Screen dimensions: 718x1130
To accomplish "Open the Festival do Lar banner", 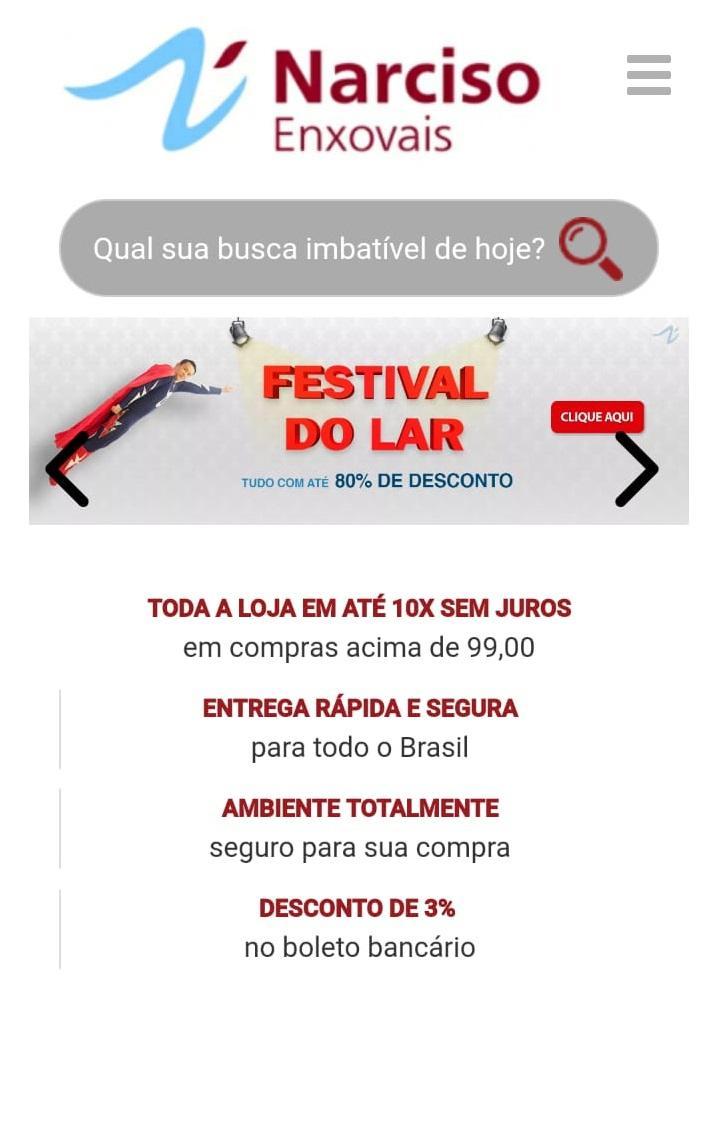I will 375,420.
